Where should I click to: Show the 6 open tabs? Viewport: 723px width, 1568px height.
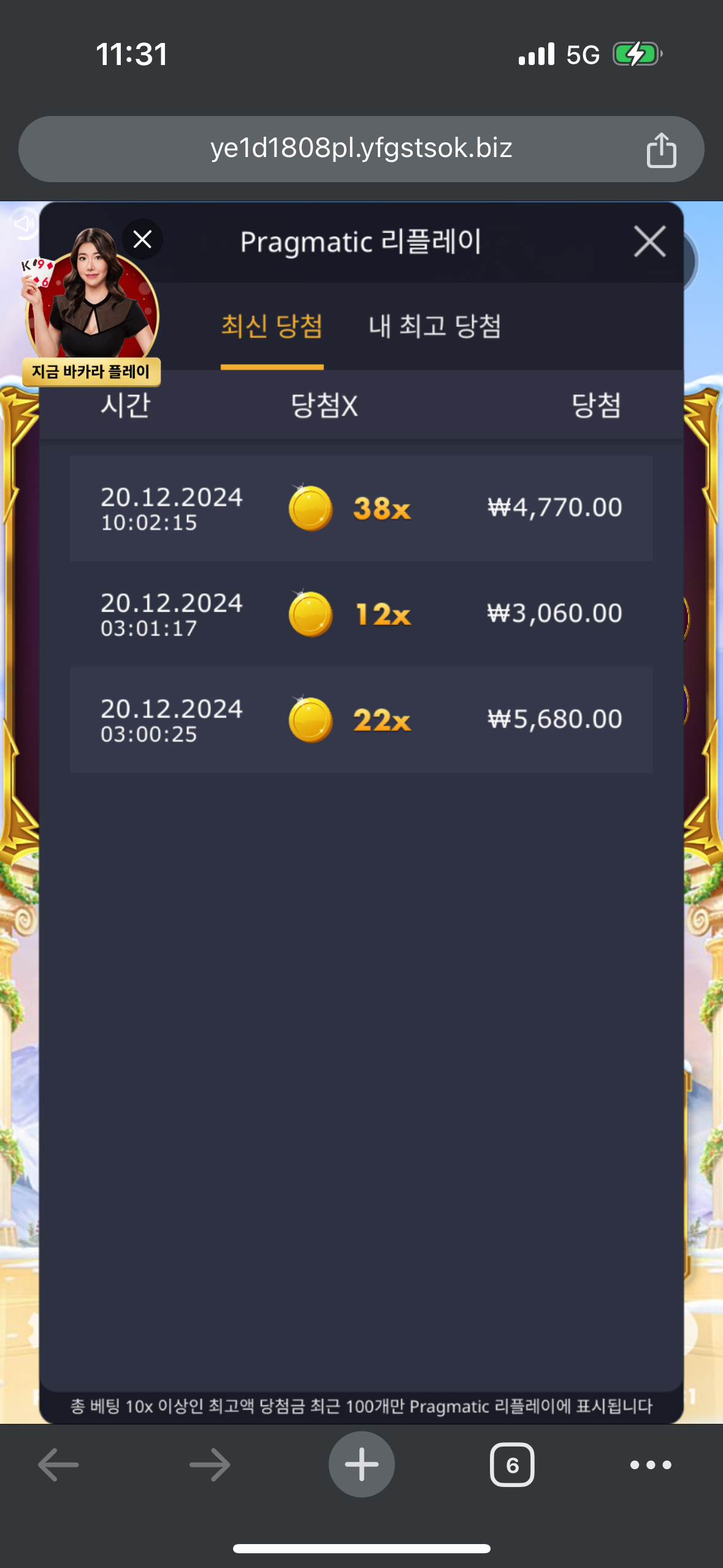click(512, 1465)
